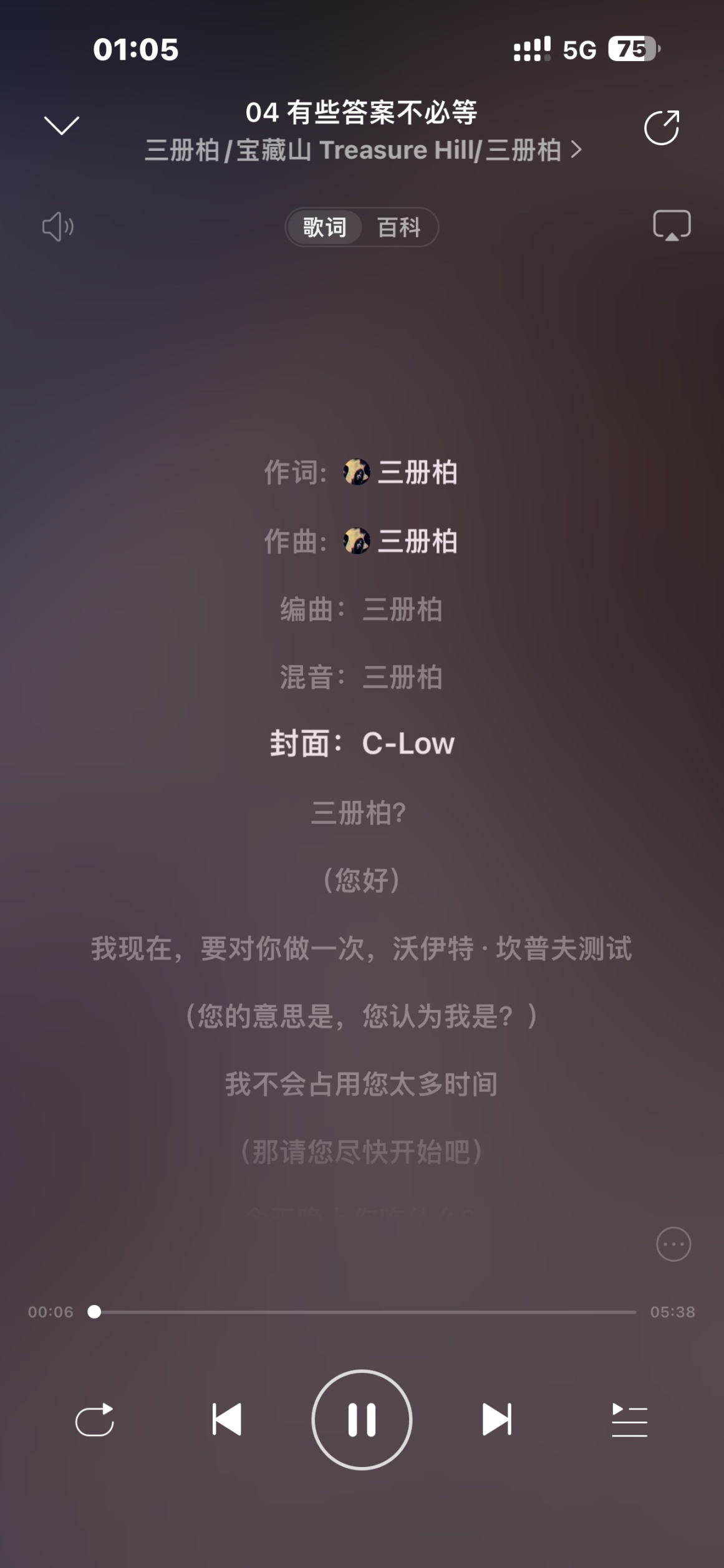Viewport: 724px width, 1568px height.
Task: Open the AirPlay casting icon
Action: [x=672, y=225]
